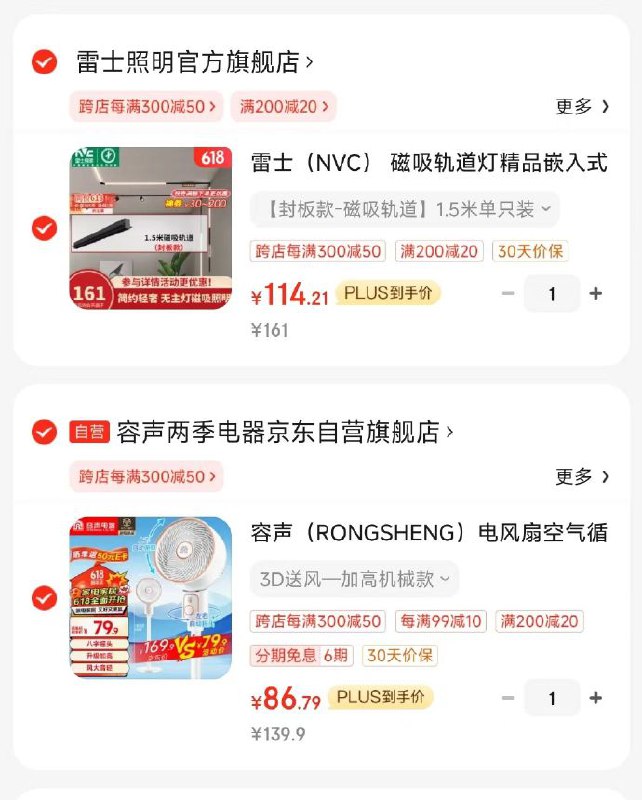Tap the 满200减20 coupon chip under 雷士照明
This screenshot has width=642, height=800.
point(283,106)
